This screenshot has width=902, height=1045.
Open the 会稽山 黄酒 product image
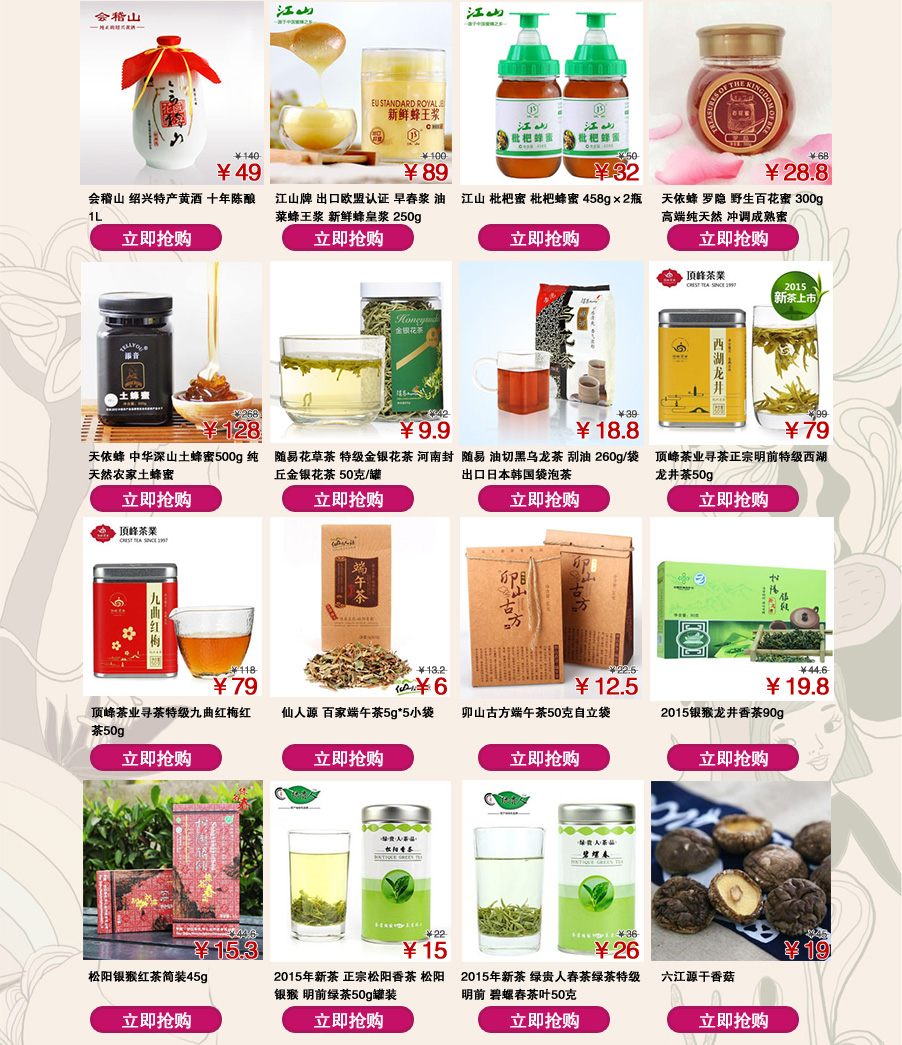(170, 93)
